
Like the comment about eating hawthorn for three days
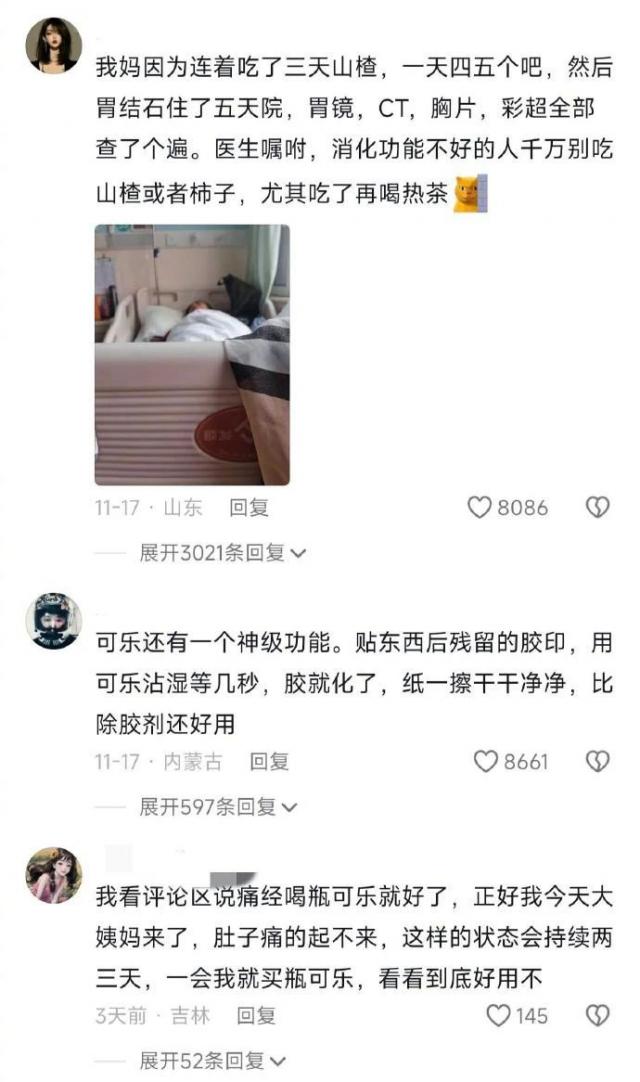(x=481, y=508)
